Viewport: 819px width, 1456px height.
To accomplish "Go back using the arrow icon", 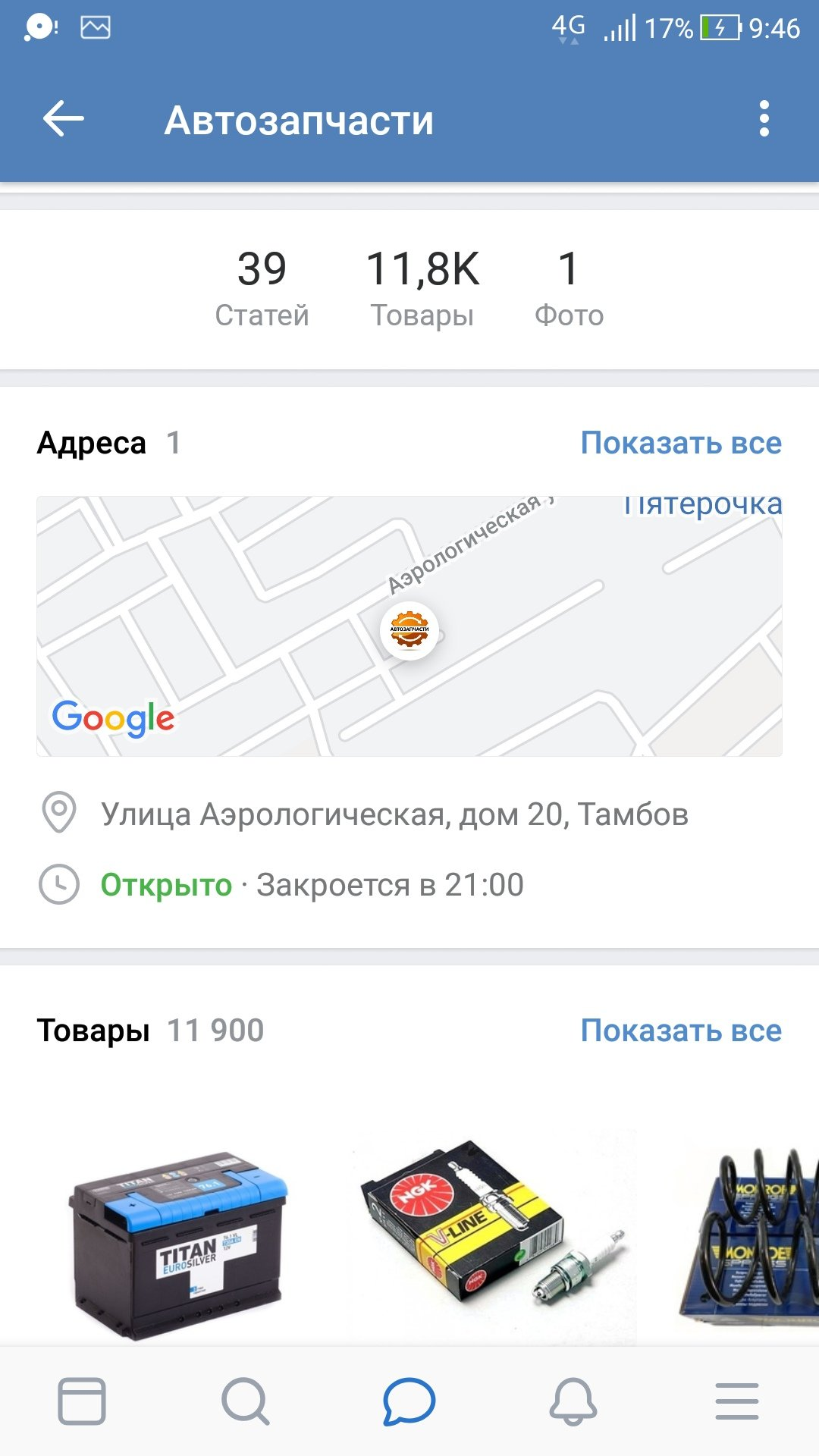I will tap(64, 119).
